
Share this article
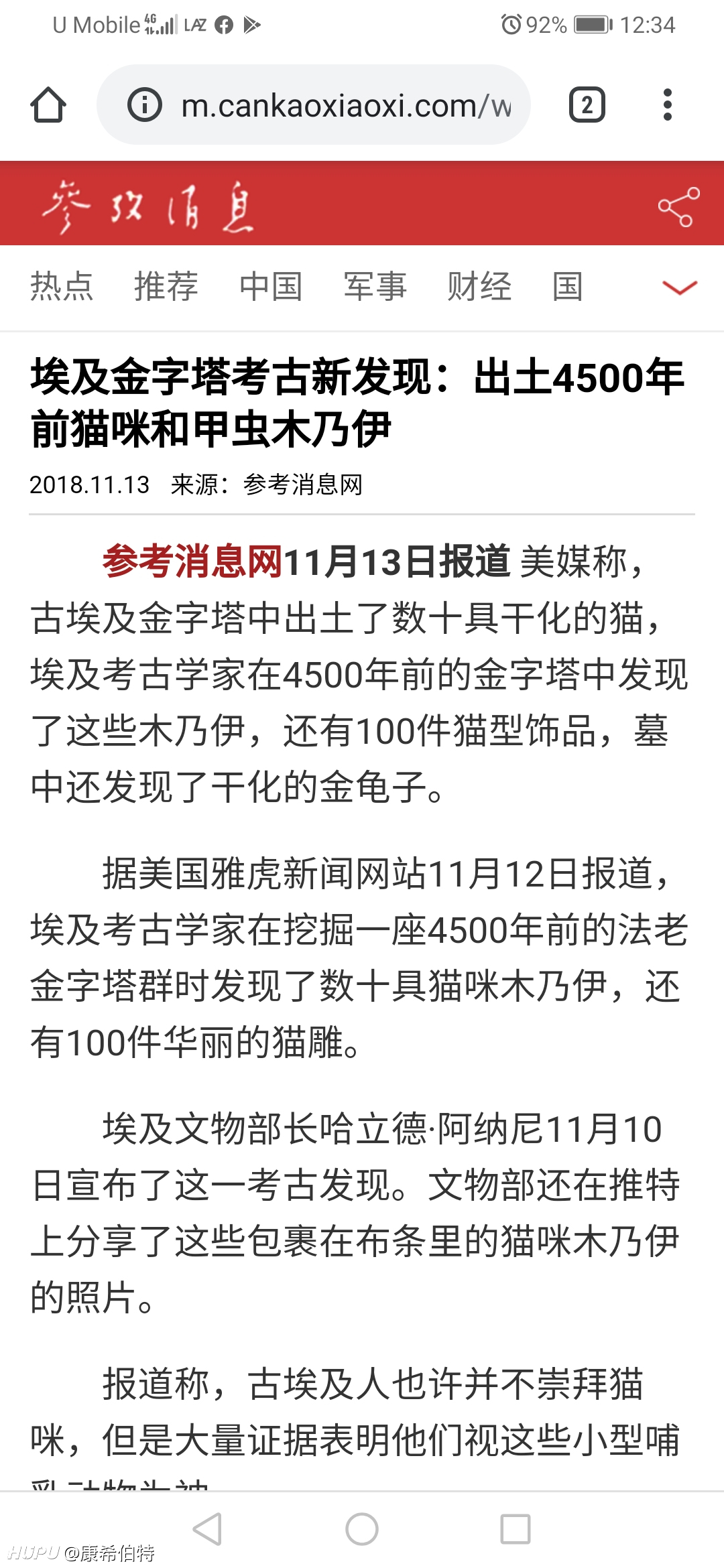tap(678, 206)
